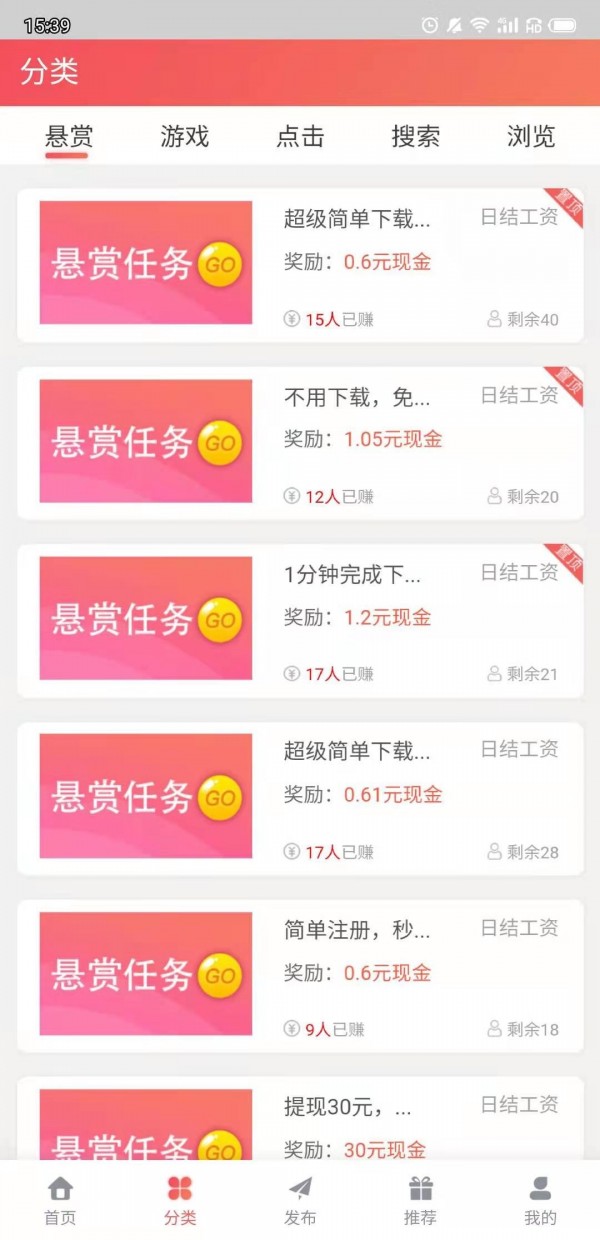View the 提现30元 task card
This screenshot has width=600, height=1240.
[300, 1120]
